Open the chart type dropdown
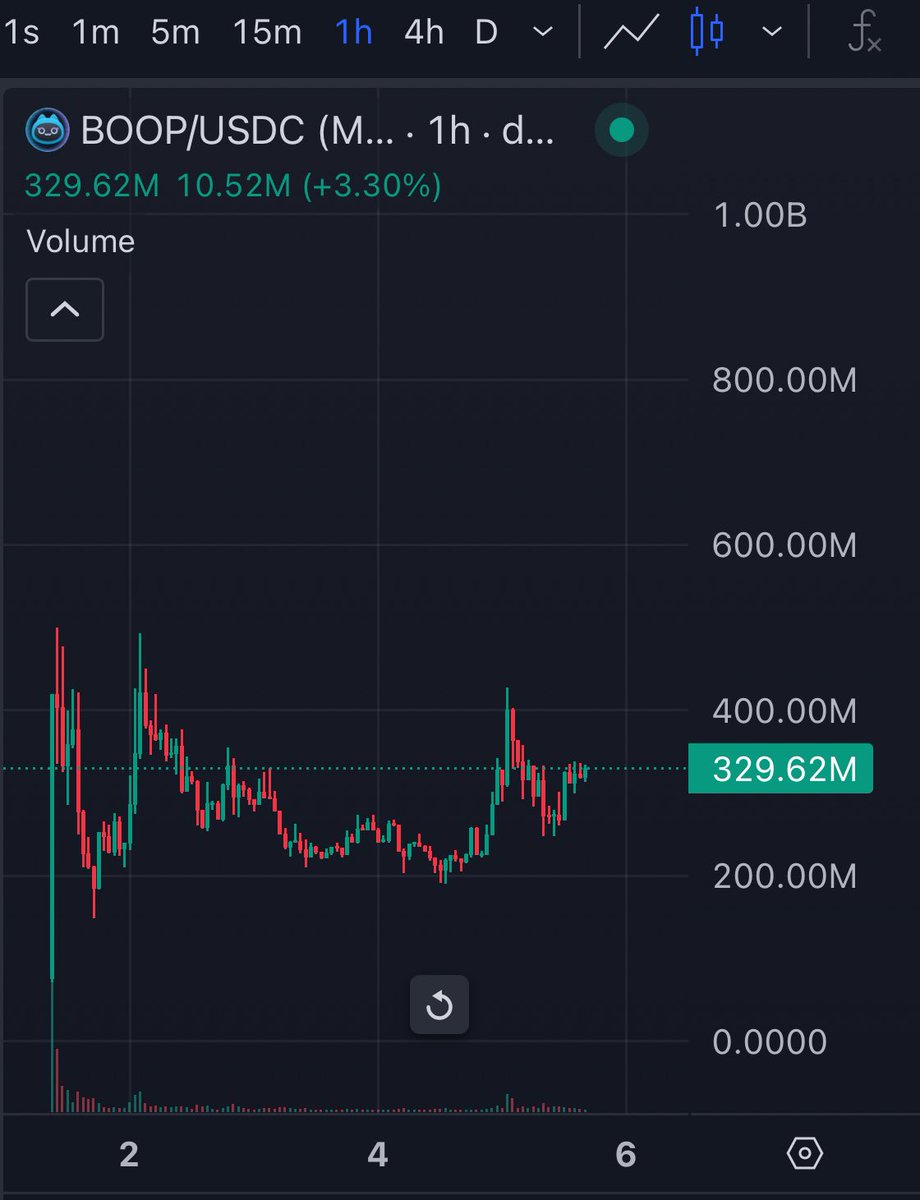Image resolution: width=920 pixels, height=1200 pixels. click(x=771, y=32)
